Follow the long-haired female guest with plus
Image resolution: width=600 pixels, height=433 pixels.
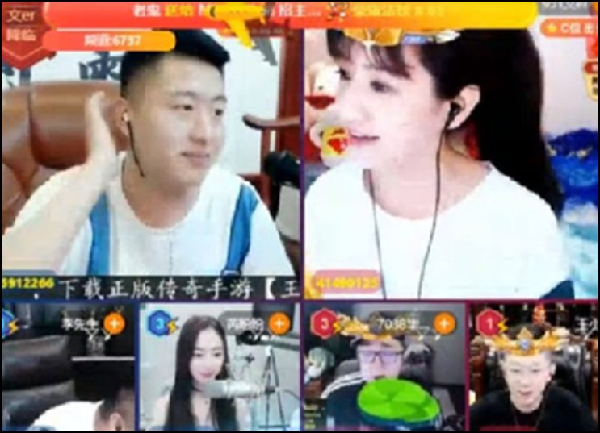(x=279, y=323)
